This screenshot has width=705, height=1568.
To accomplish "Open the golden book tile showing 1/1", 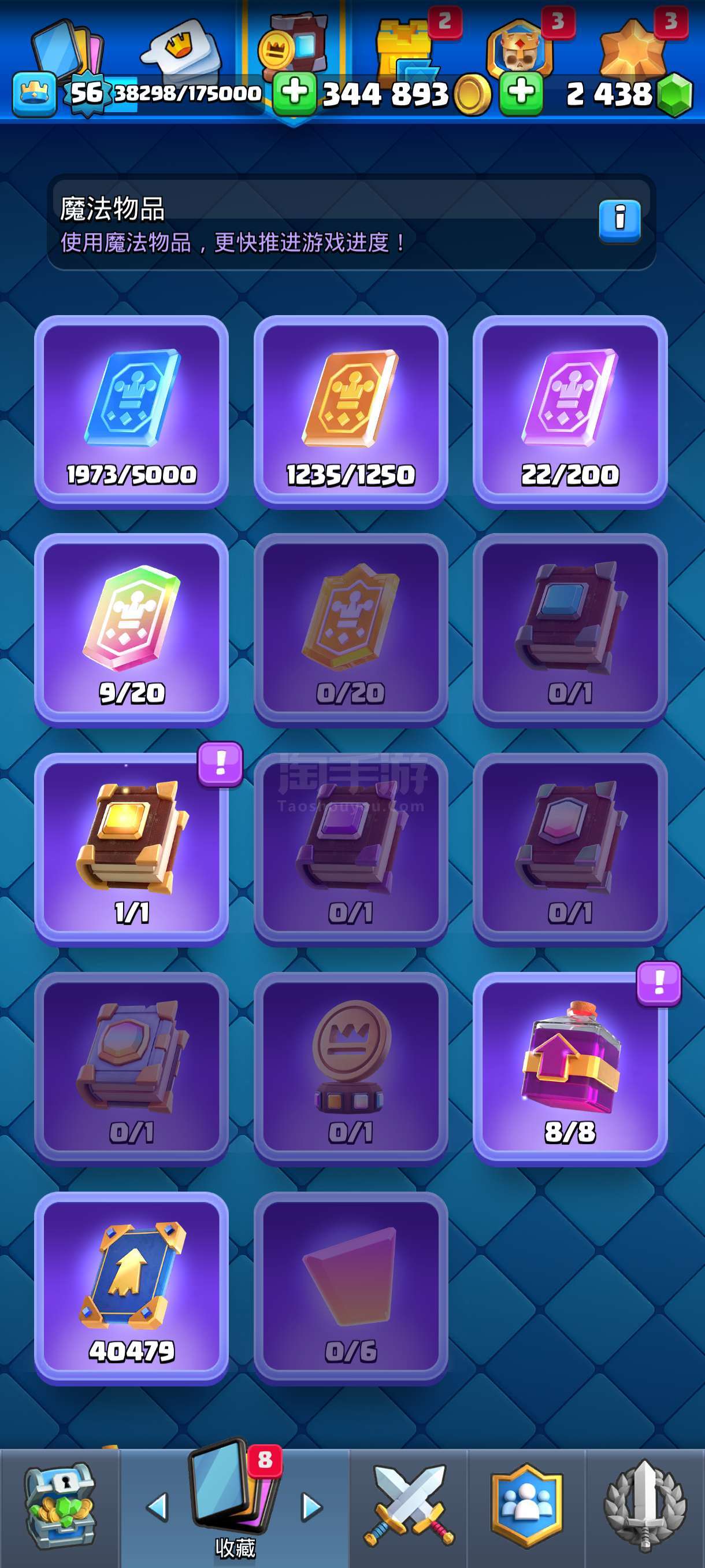I will pyautogui.click(x=131, y=849).
